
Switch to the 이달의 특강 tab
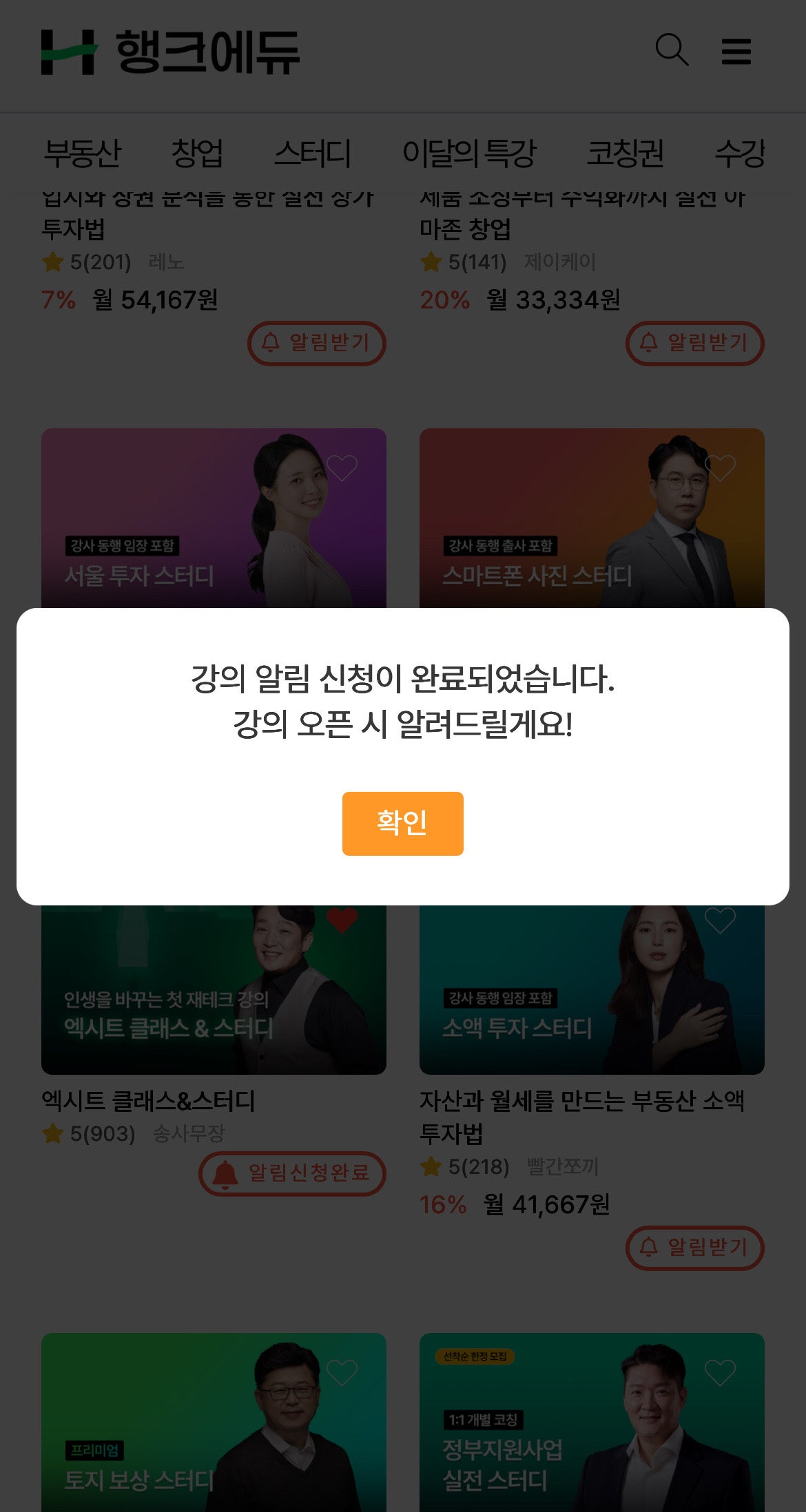click(x=468, y=153)
